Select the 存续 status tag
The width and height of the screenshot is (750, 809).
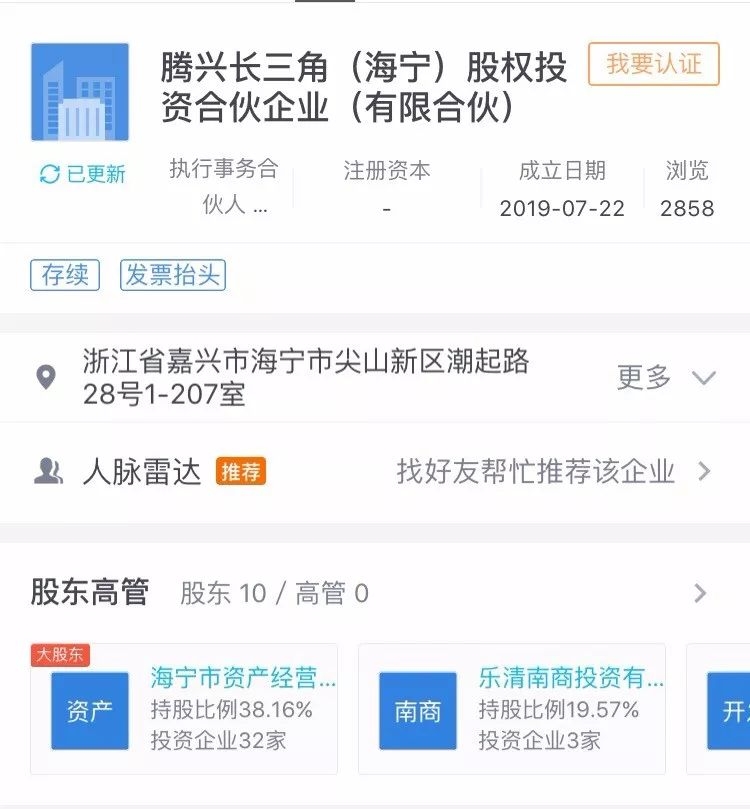tap(65, 275)
